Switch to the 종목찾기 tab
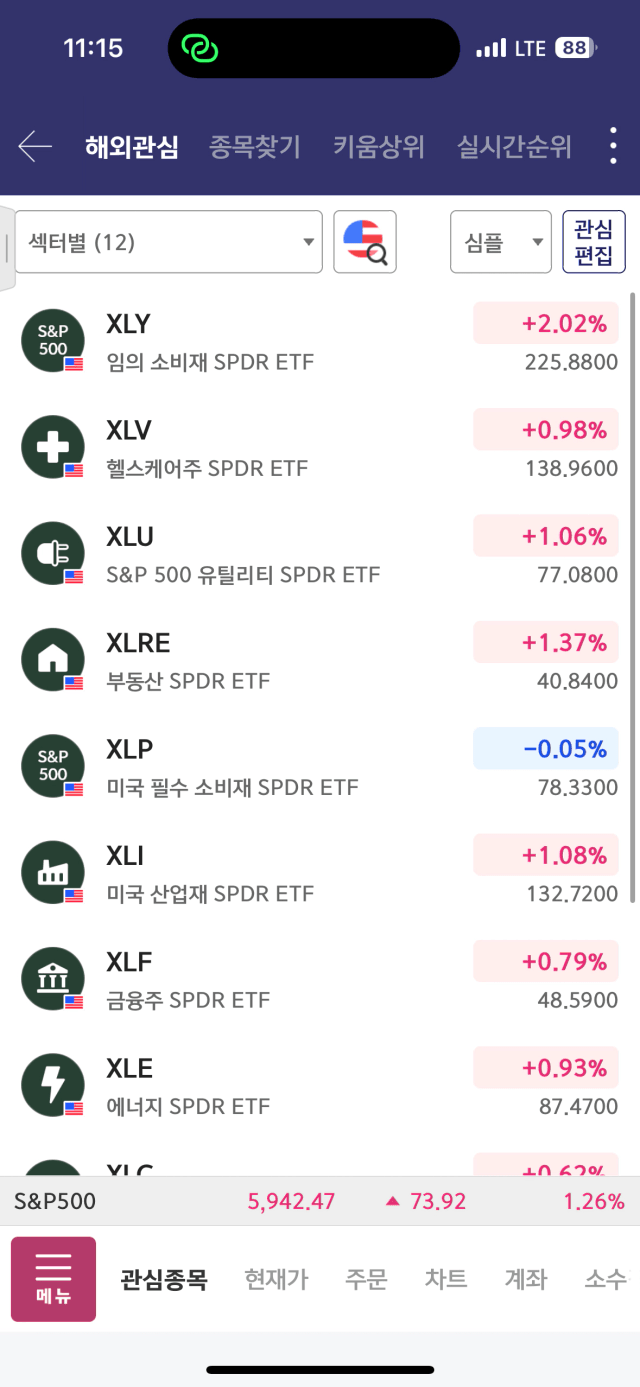The image size is (640, 1387). (x=255, y=147)
